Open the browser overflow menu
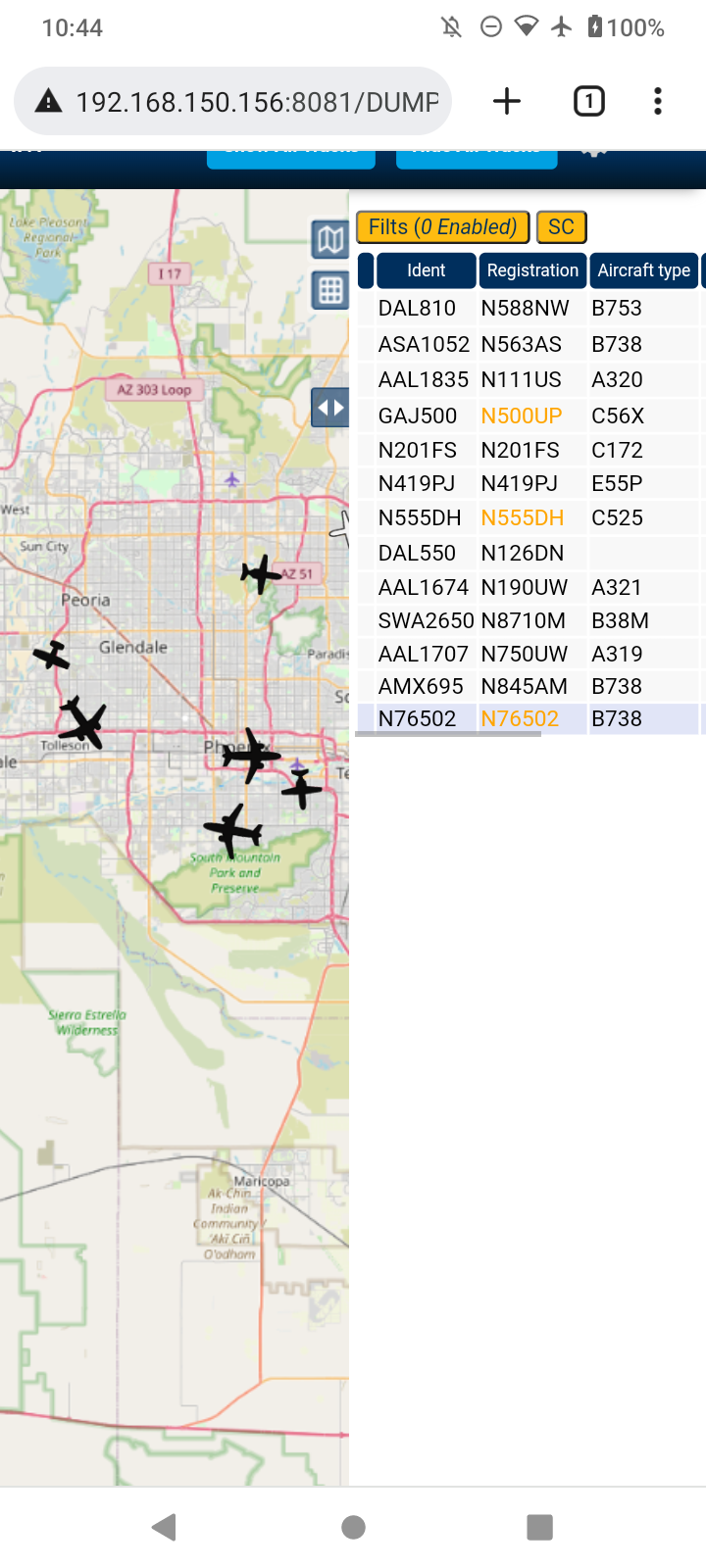Image resolution: width=706 pixels, height=1568 pixels. point(657,101)
